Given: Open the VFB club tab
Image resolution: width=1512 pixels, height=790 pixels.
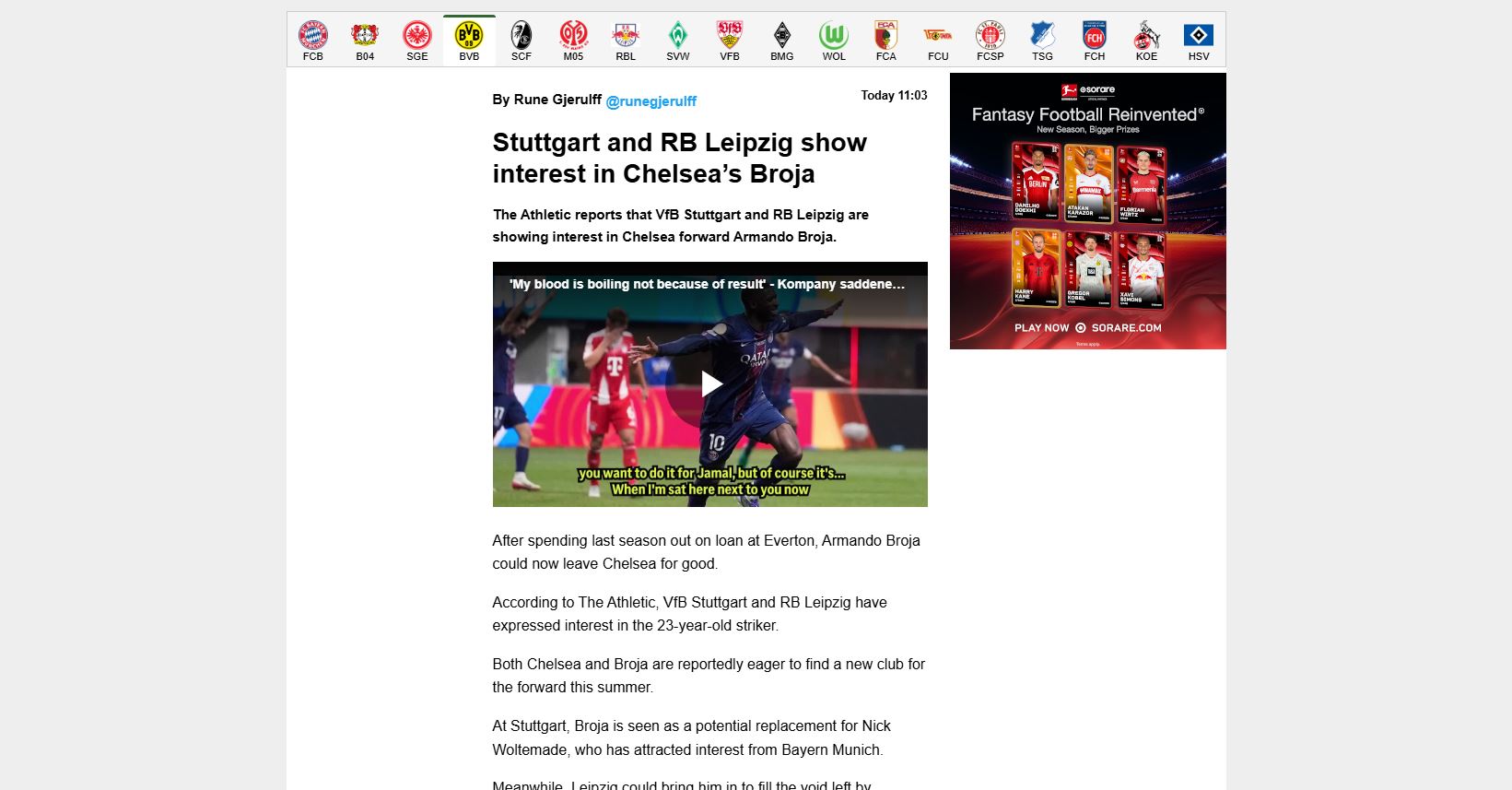Looking at the screenshot, I should click(x=730, y=41).
